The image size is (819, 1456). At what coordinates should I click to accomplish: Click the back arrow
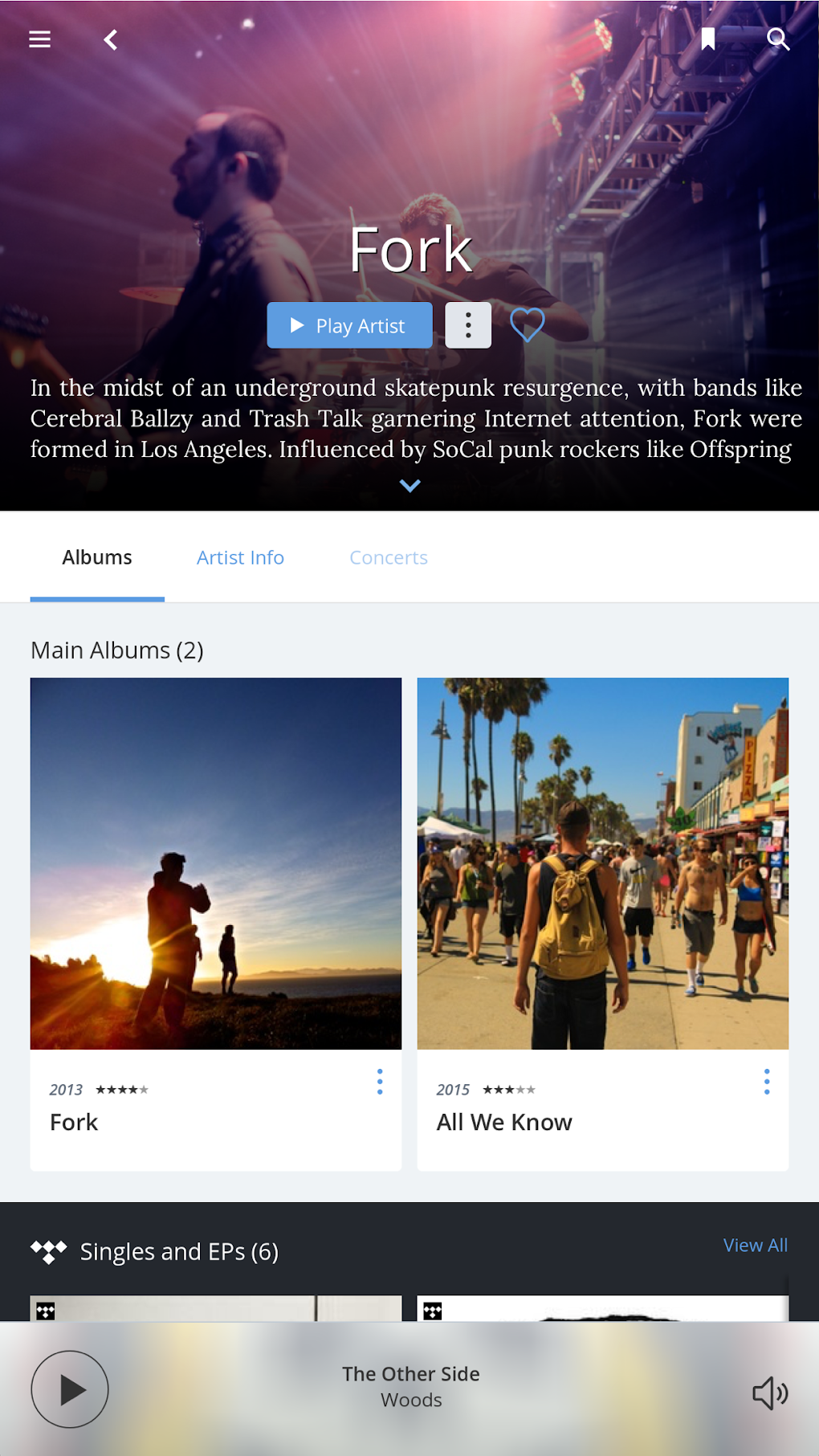111,39
